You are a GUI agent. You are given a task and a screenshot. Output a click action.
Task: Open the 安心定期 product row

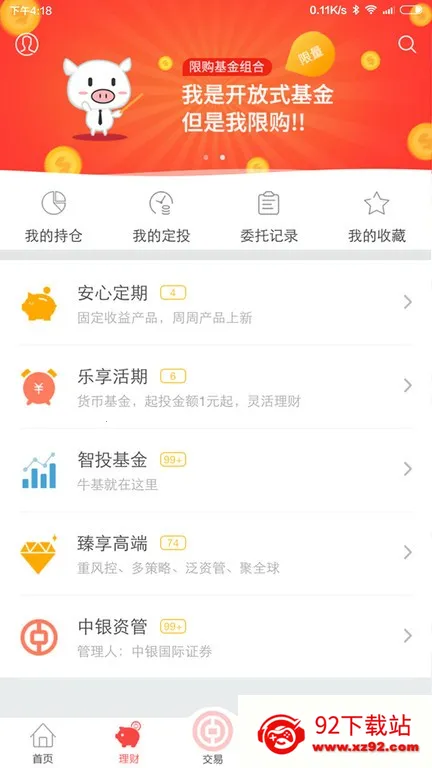pyautogui.click(x=216, y=303)
